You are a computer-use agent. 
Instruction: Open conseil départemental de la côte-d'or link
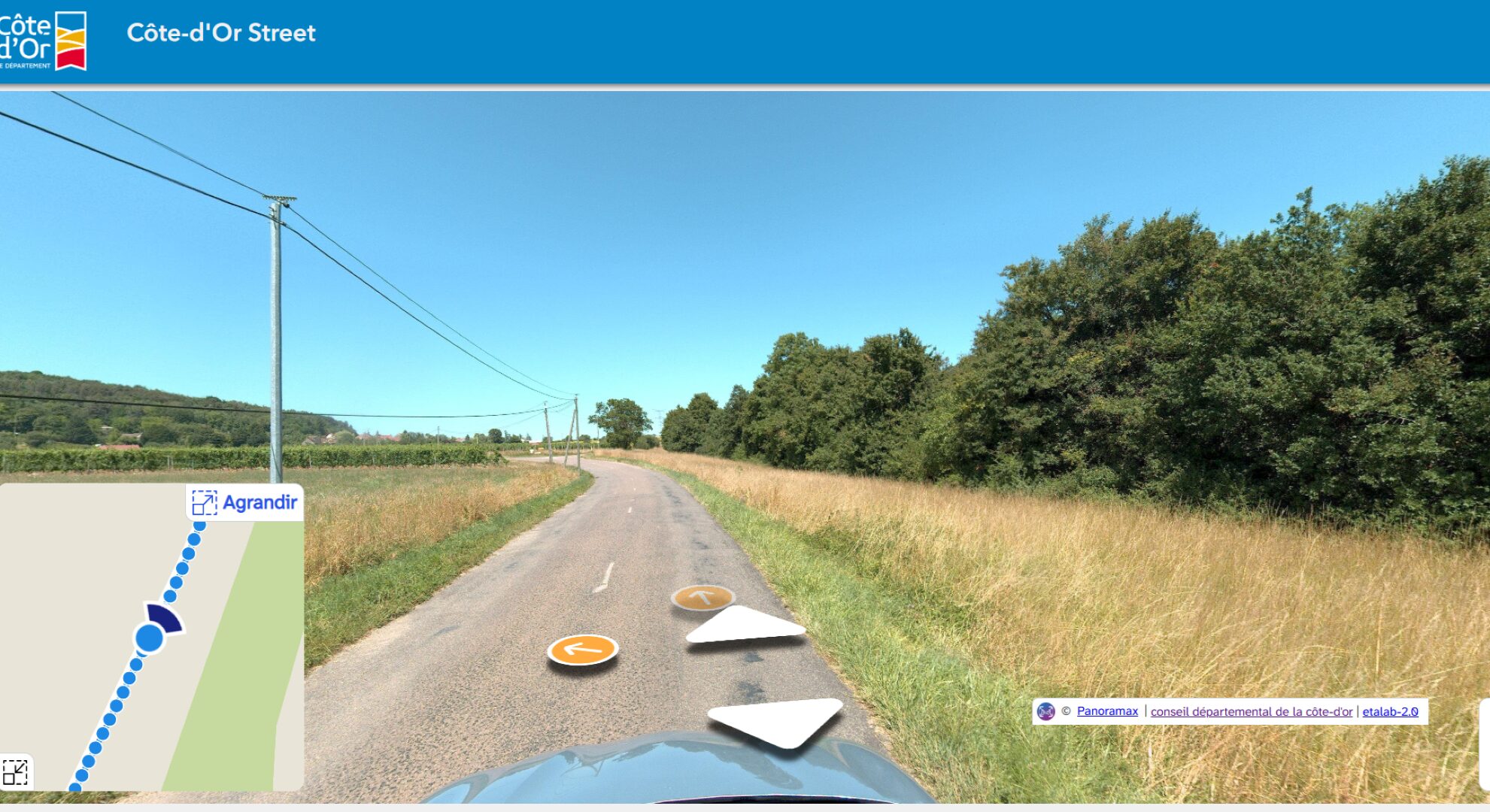1251,711
